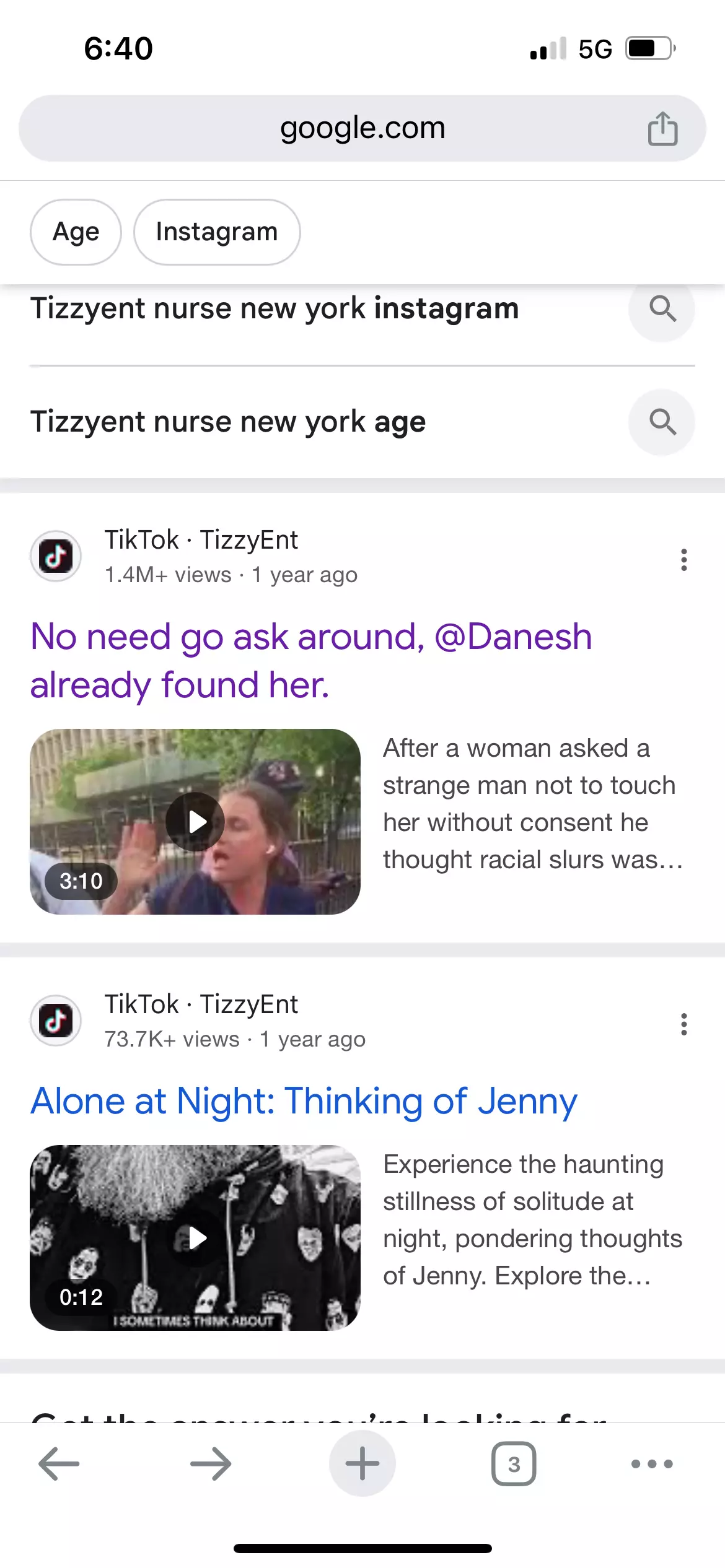Tap the google.com address bar
725x1568 pixels.
pos(362,128)
